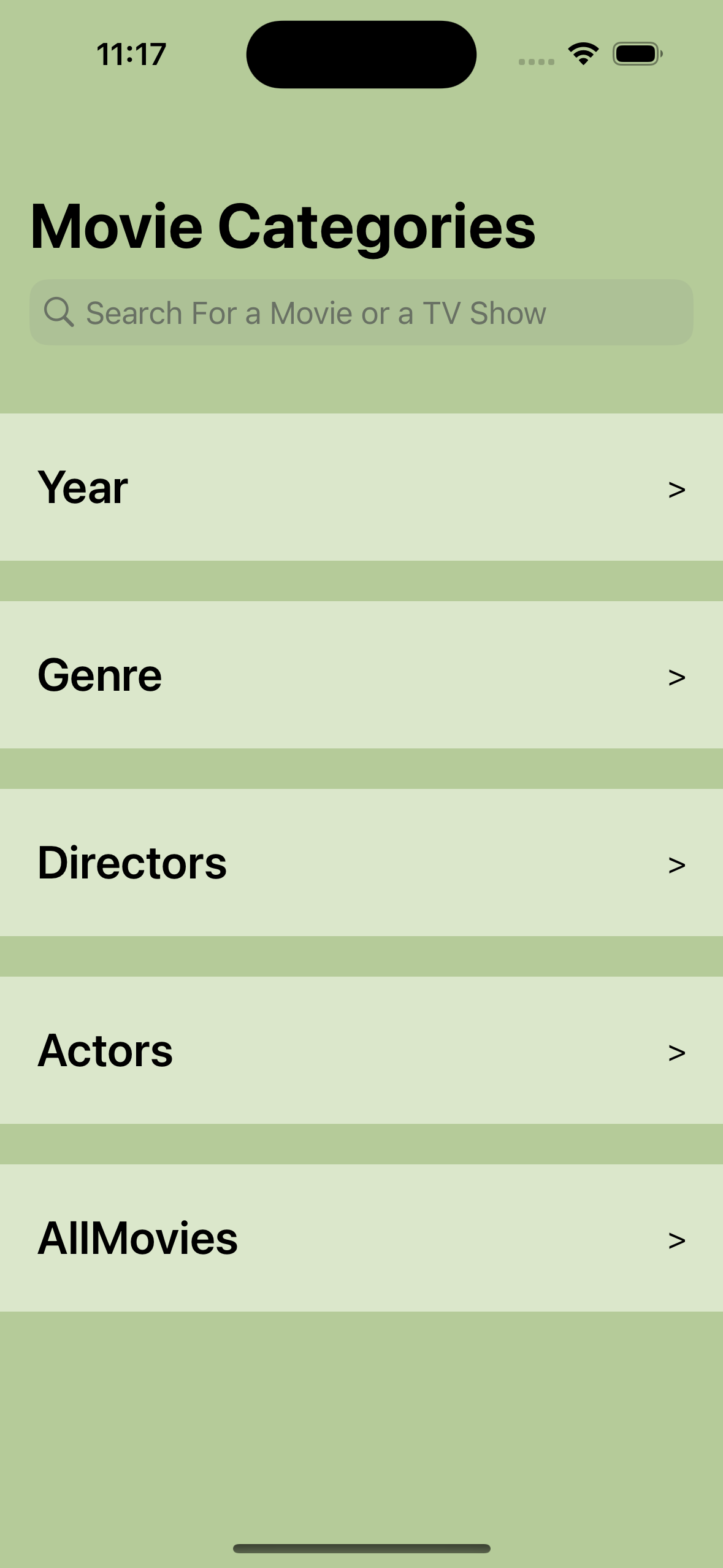Image resolution: width=723 pixels, height=1568 pixels.
Task: Show the AllMovies list
Action: pos(361,1238)
